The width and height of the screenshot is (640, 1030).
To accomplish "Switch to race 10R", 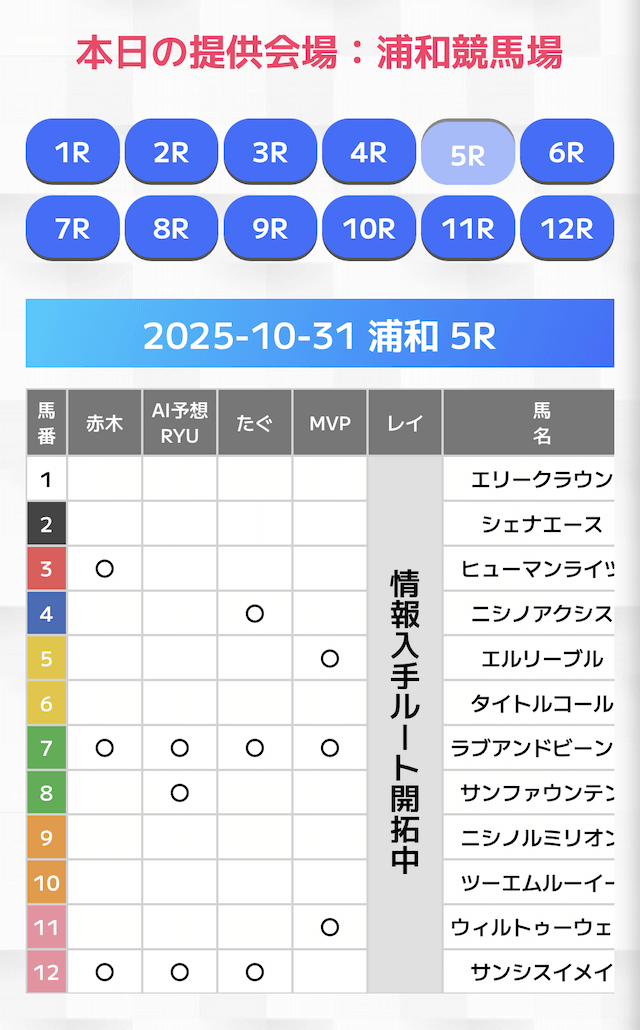I will pos(369,228).
